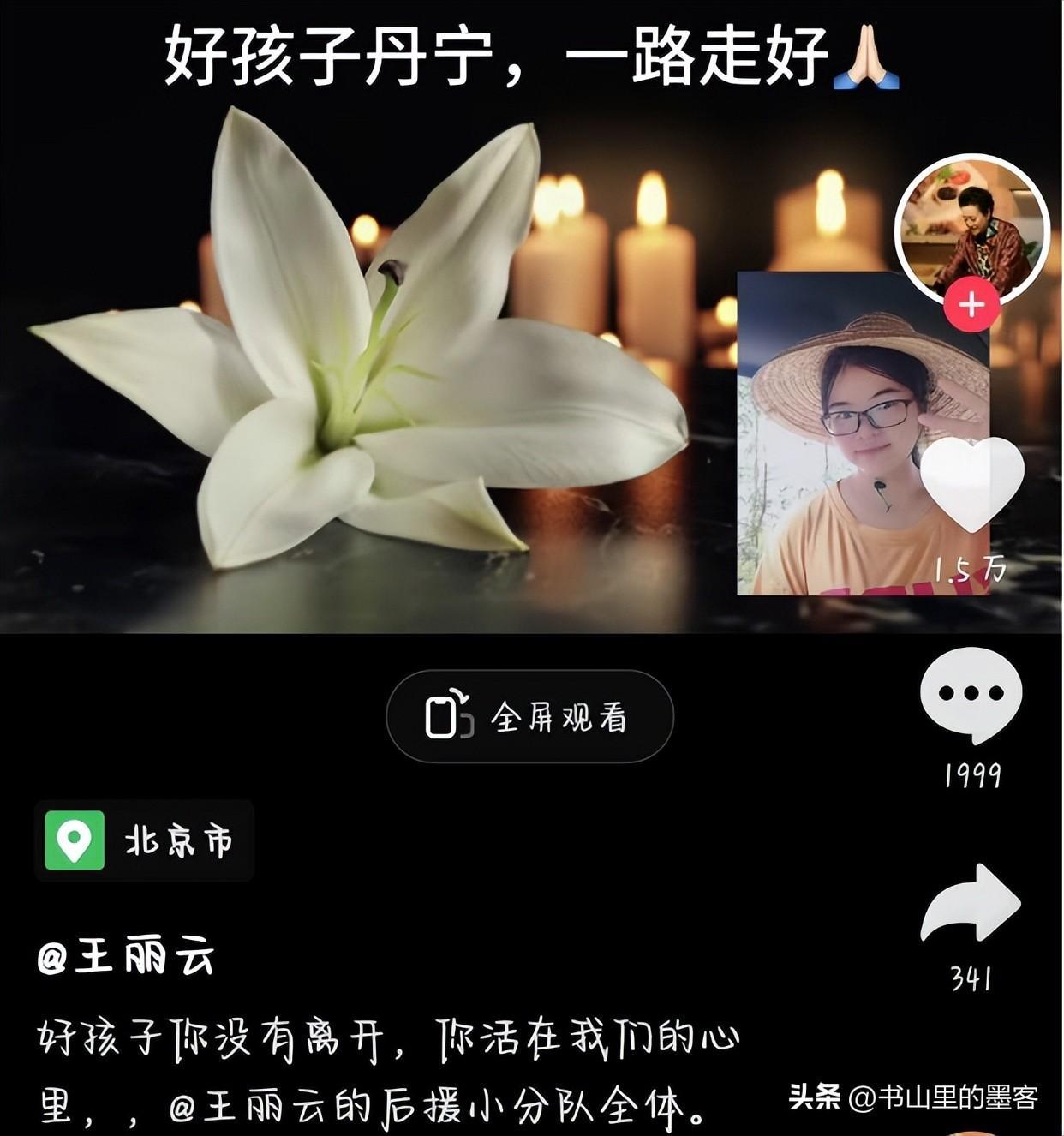
Task: Share this video via the arrow icon
Action: 971,904
